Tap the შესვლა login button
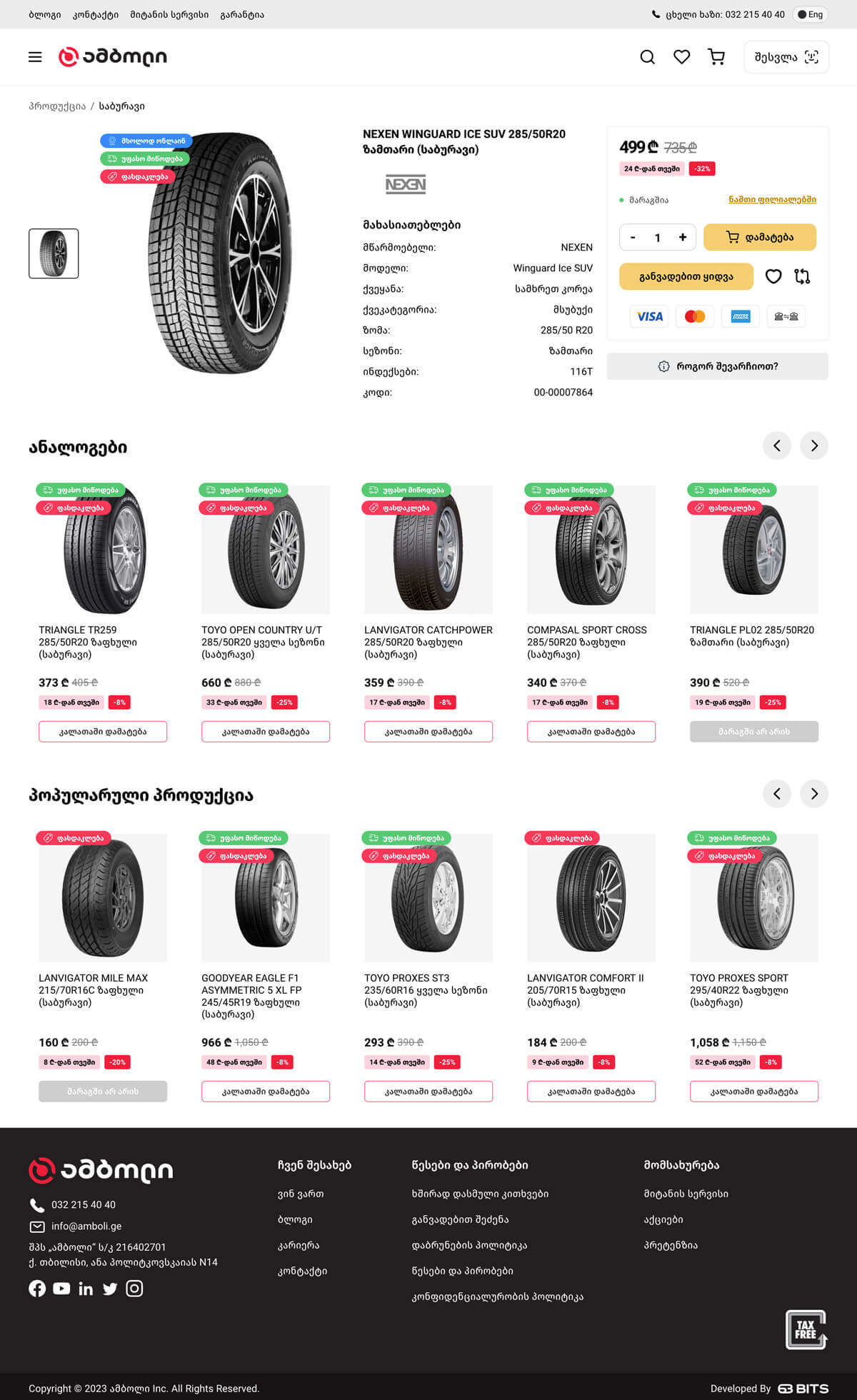Screen dimensions: 857x1400 (x=786, y=57)
